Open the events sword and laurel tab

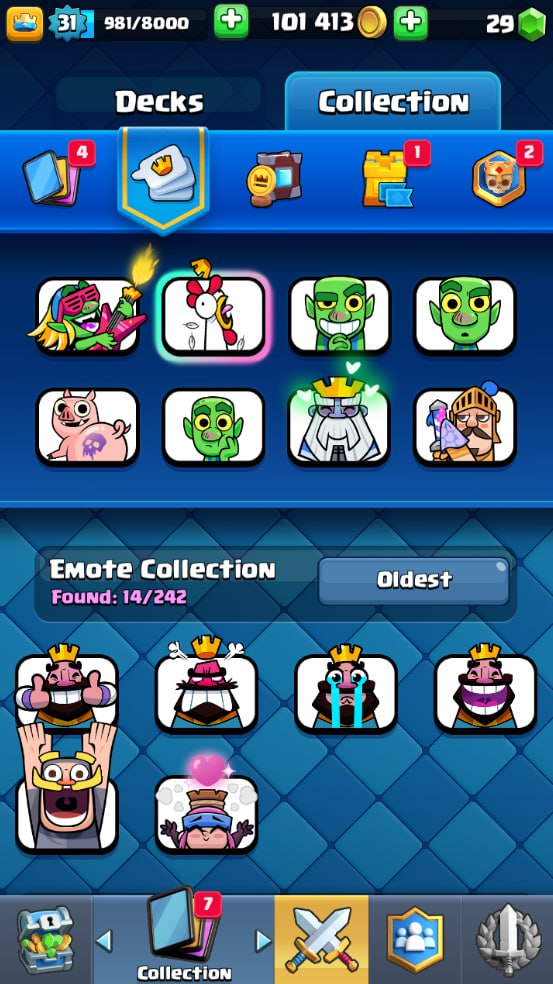(508, 939)
